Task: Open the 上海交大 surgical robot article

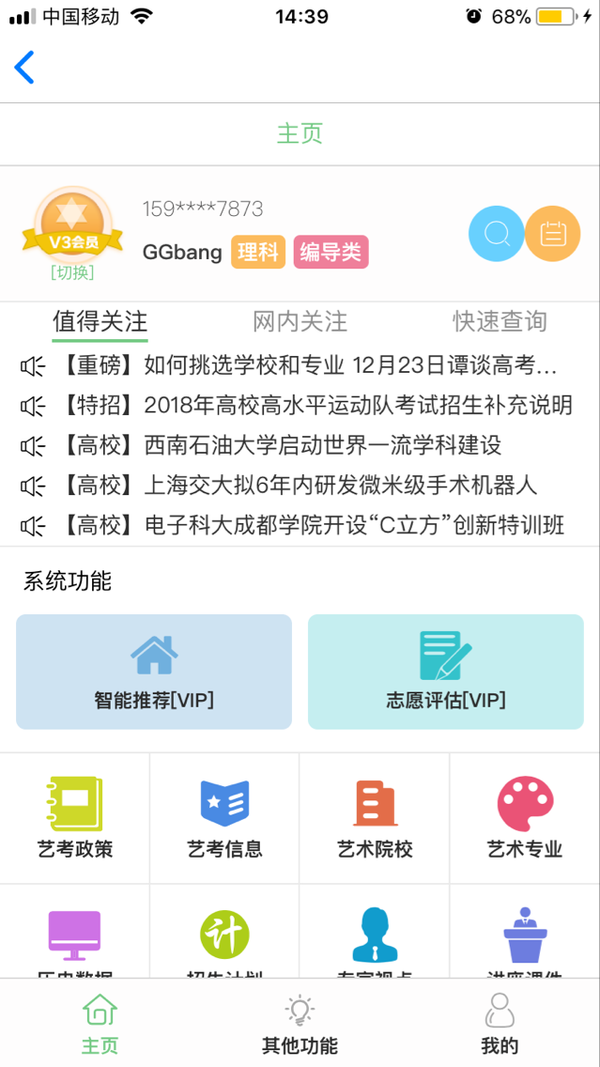Action: [x=298, y=486]
